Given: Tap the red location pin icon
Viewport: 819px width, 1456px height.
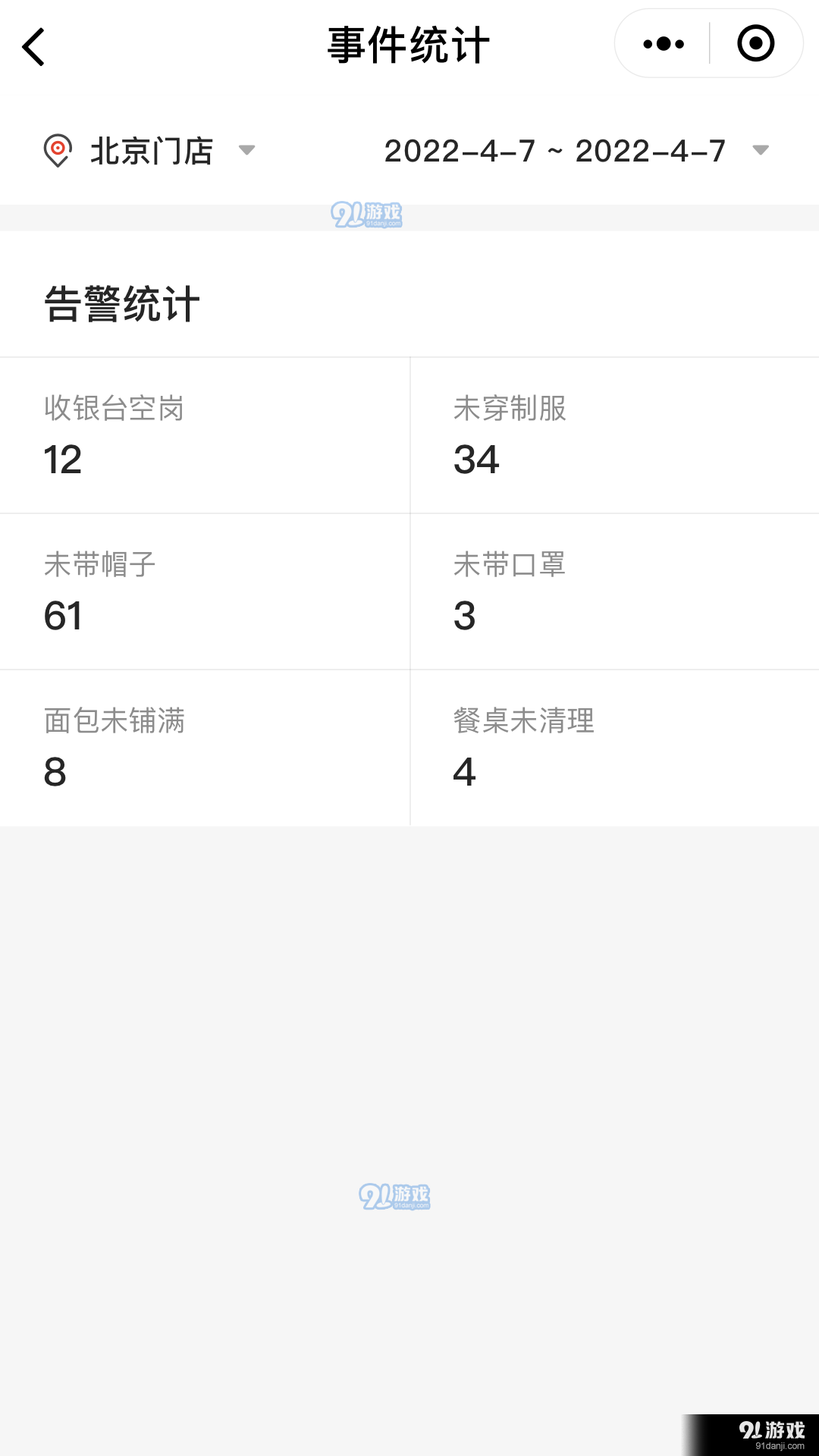Looking at the screenshot, I should pyautogui.click(x=57, y=151).
